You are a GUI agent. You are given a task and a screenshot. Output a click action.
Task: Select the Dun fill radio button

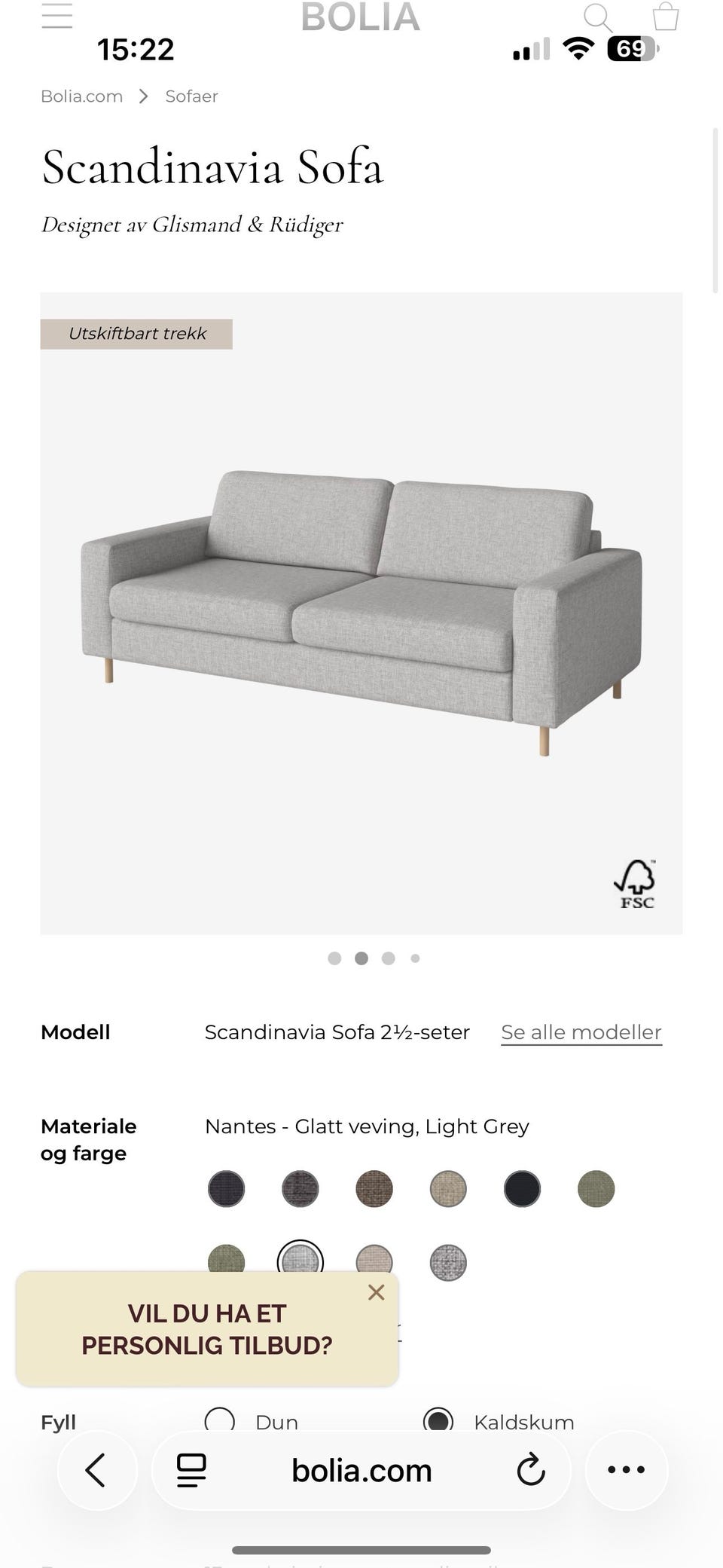tap(220, 1419)
